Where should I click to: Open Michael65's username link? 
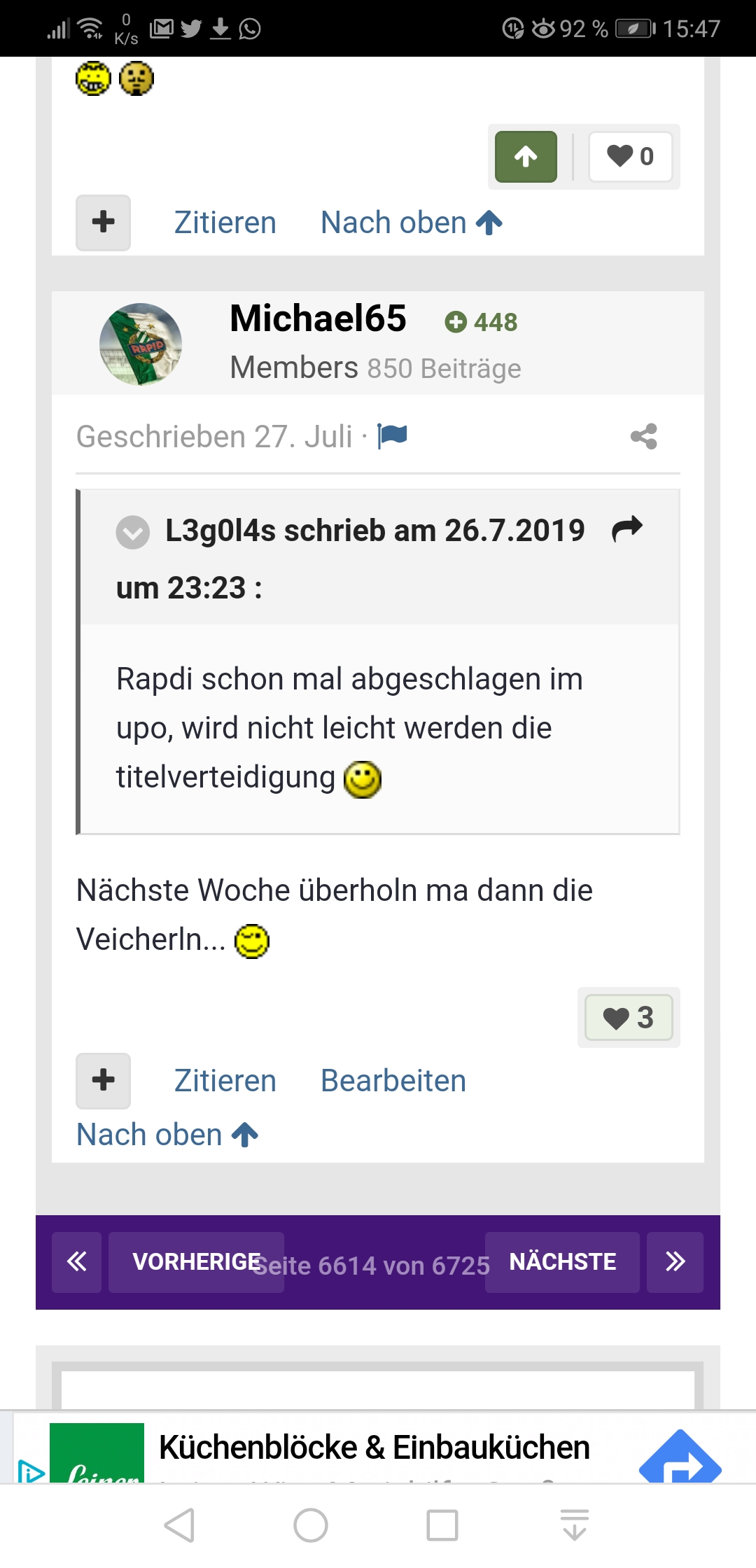pos(318,318)
